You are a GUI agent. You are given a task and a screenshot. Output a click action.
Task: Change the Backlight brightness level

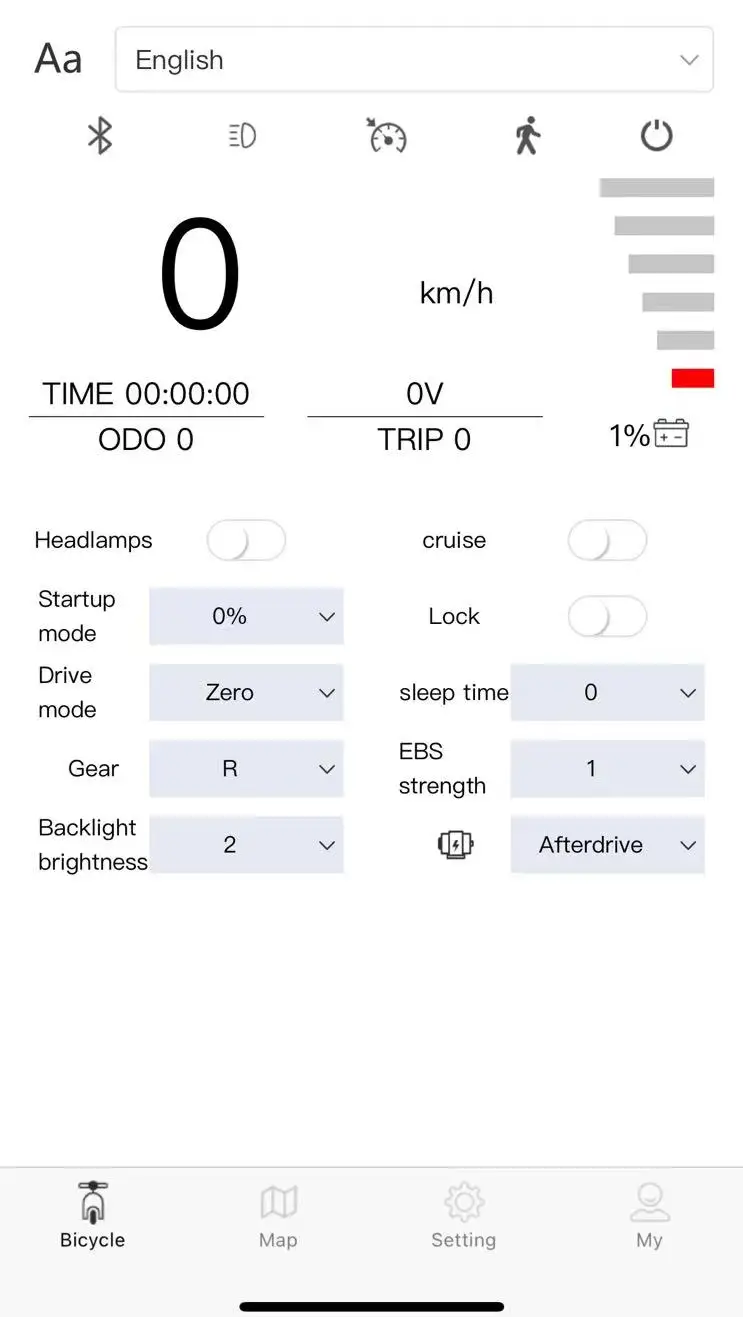tap(246, 845)
